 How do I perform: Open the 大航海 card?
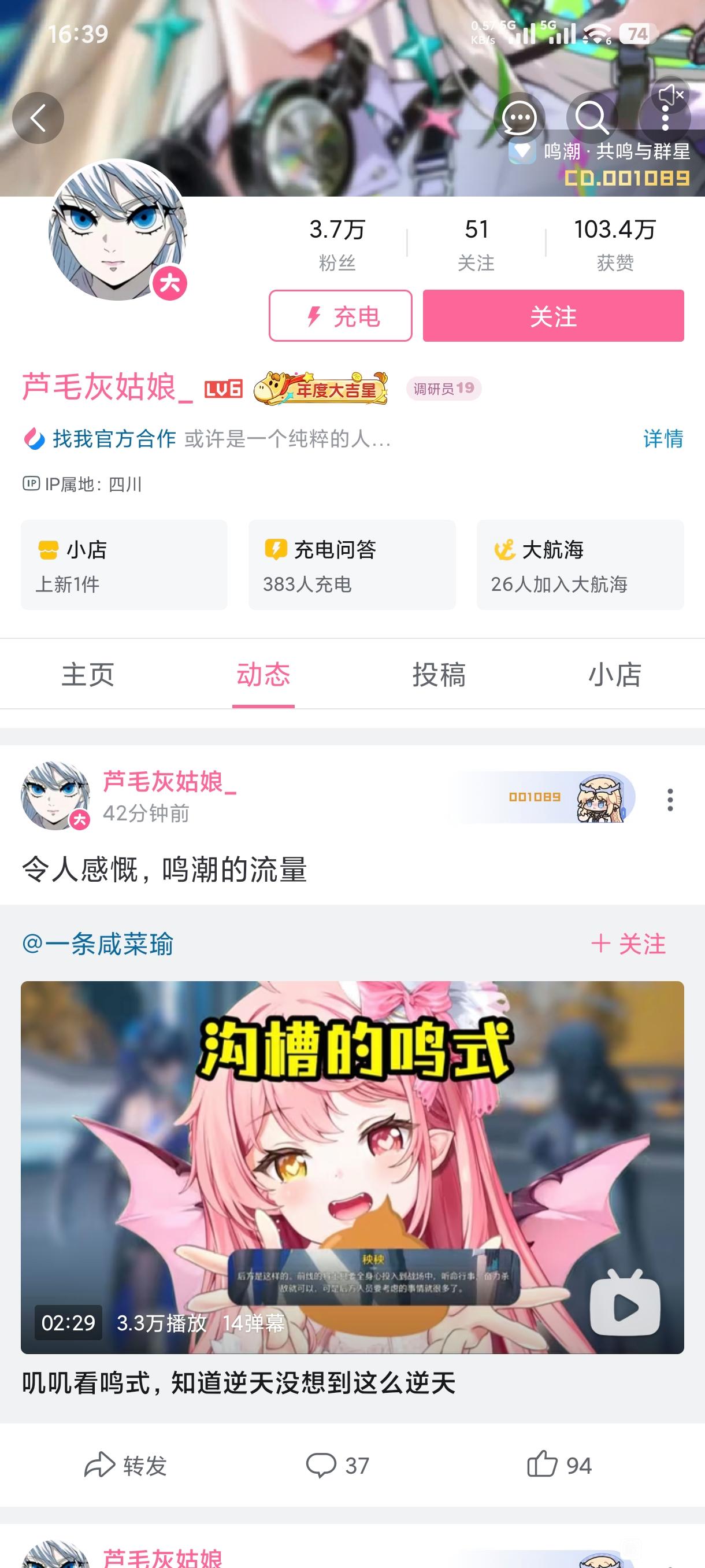click(x=580, y=565)
